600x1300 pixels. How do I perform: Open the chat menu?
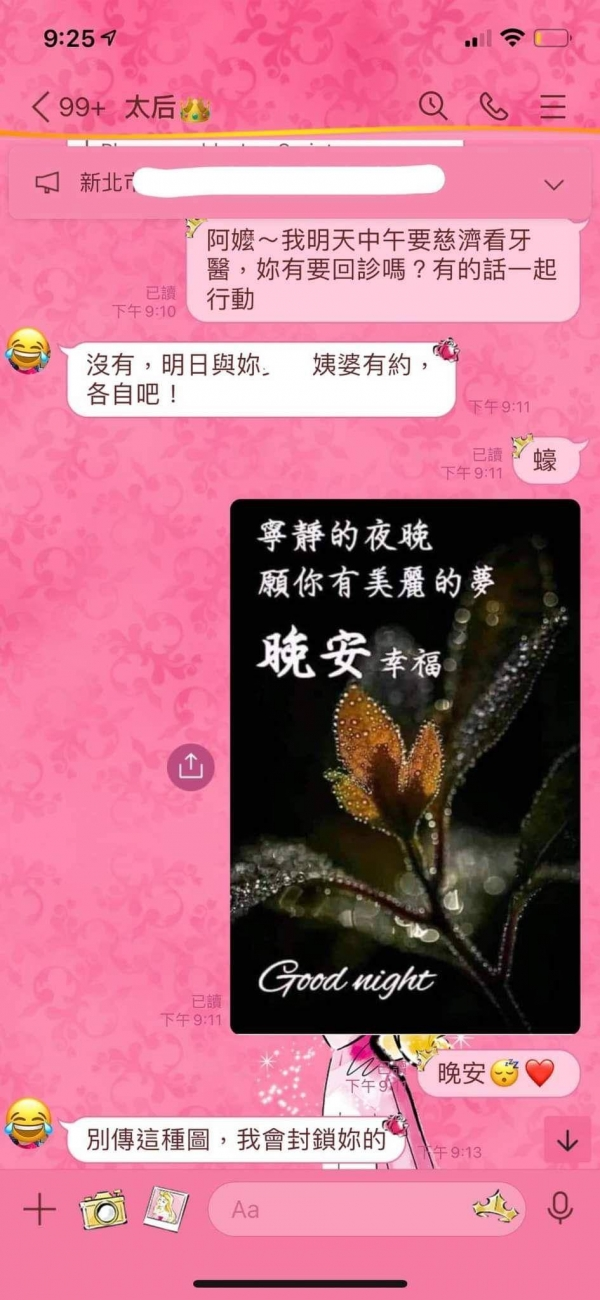[553, 106]
